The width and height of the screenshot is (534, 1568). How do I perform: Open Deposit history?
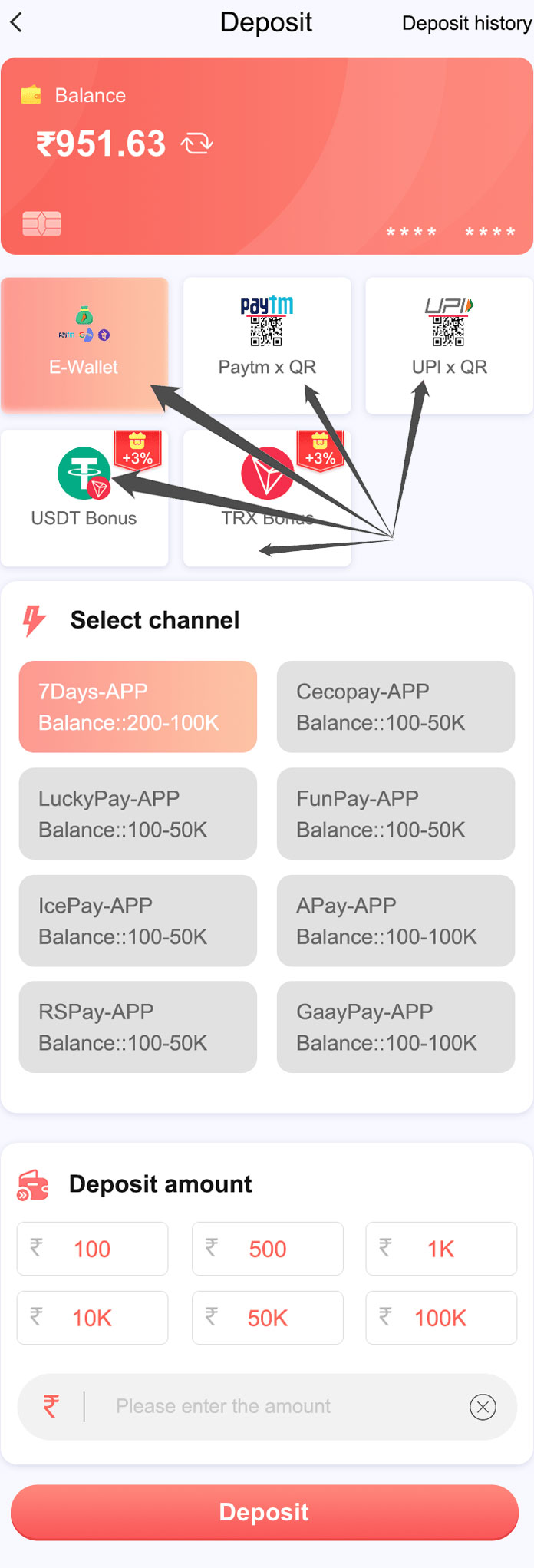click(x=466, y=23)
